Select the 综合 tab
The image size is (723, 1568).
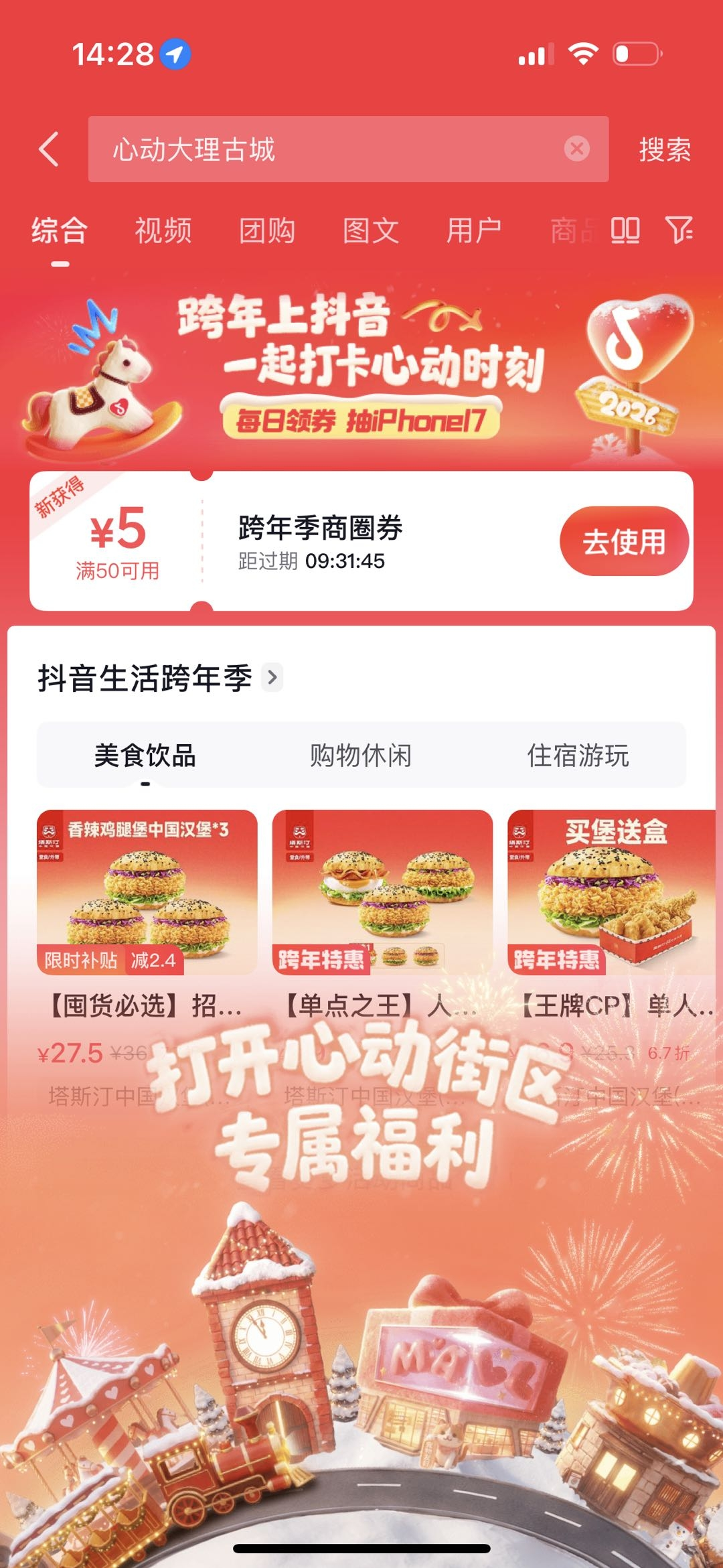pyautogui.click(x=60, y=231)
